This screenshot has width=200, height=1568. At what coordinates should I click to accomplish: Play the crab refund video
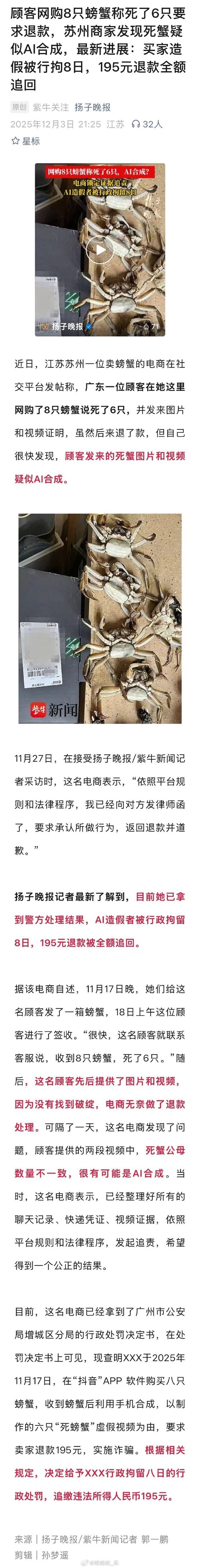click(x=100, y=249)
